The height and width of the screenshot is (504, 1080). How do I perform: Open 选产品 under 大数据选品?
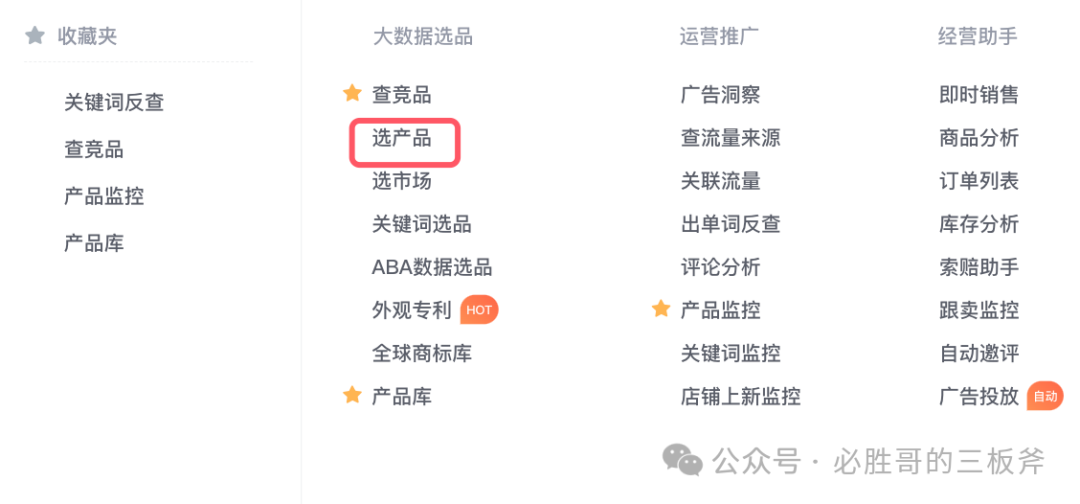402,138
